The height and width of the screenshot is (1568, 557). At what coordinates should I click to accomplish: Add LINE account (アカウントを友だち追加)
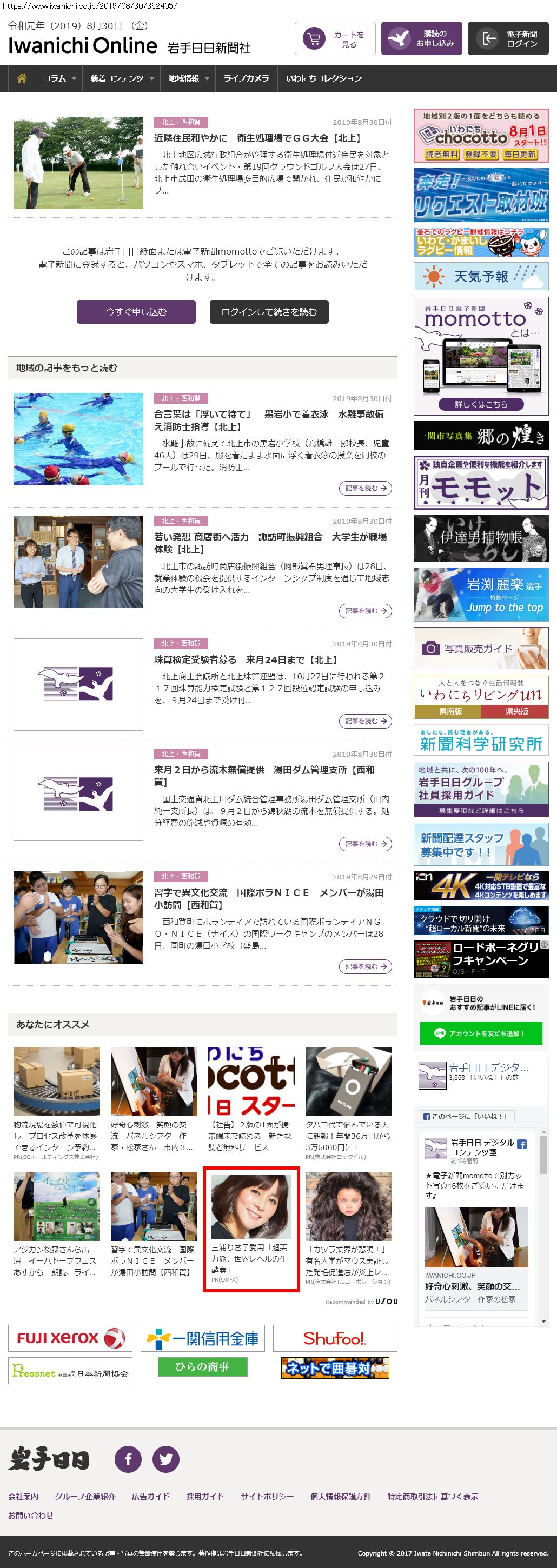[480, 1033]
